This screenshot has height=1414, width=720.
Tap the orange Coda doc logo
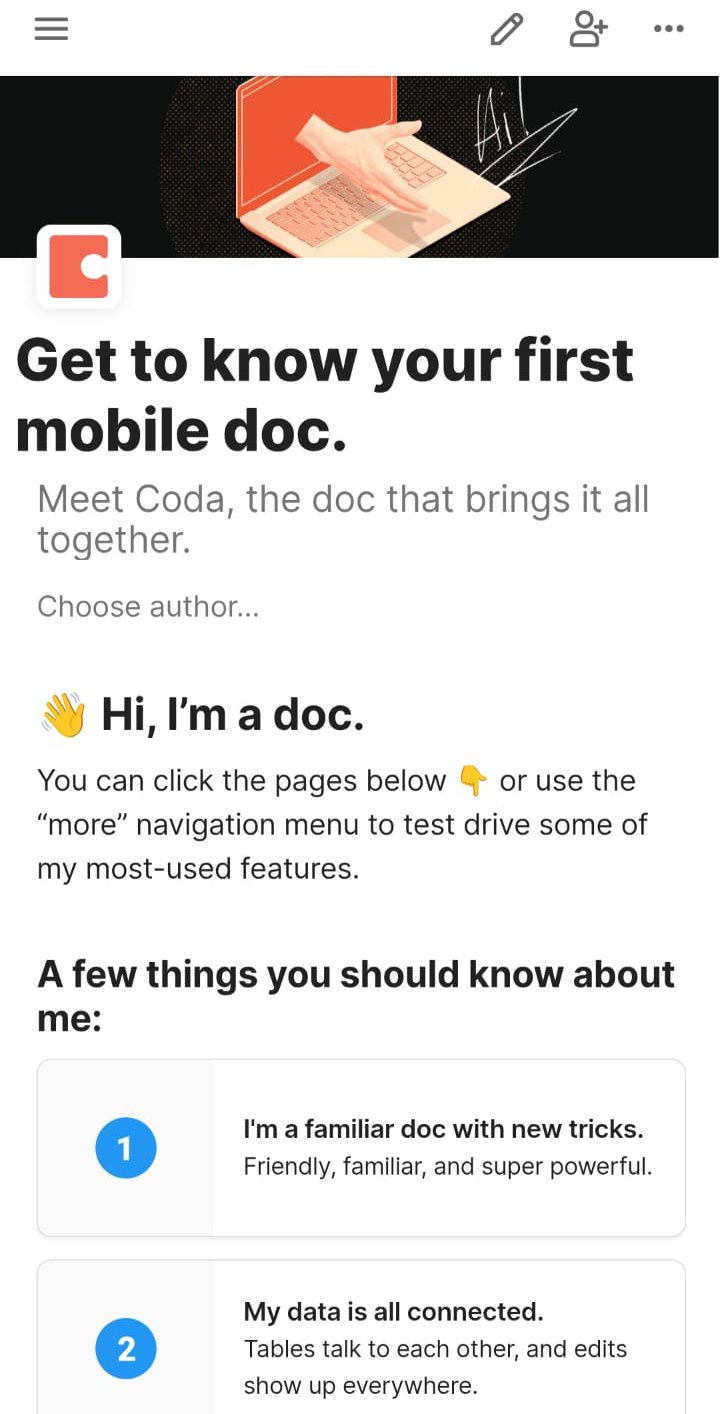point(78,266)
